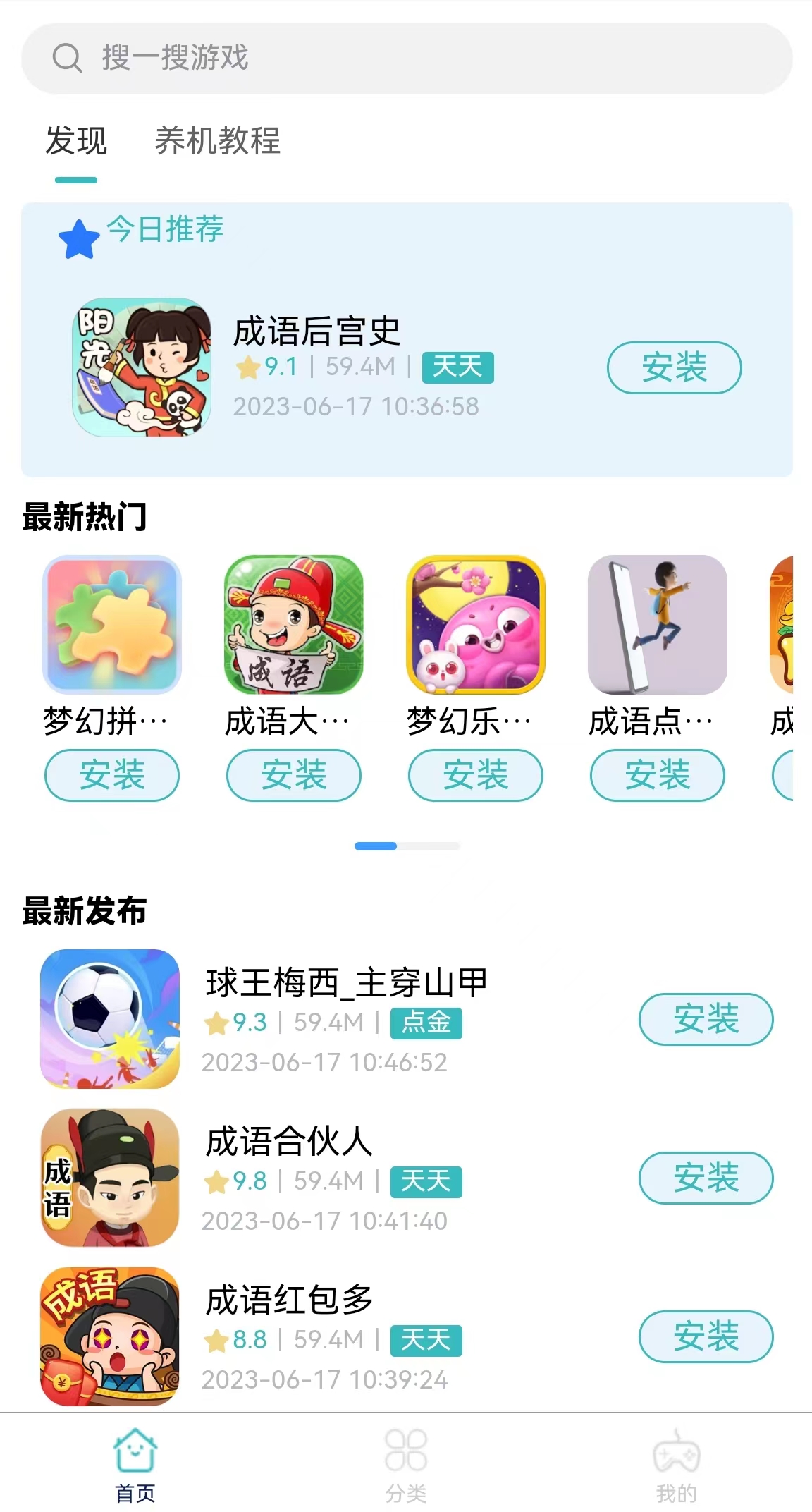Click 安装 next to 成语合伙人
Image resolution: width=812 pixels, height=1512 pixels.
[706, 1179]
